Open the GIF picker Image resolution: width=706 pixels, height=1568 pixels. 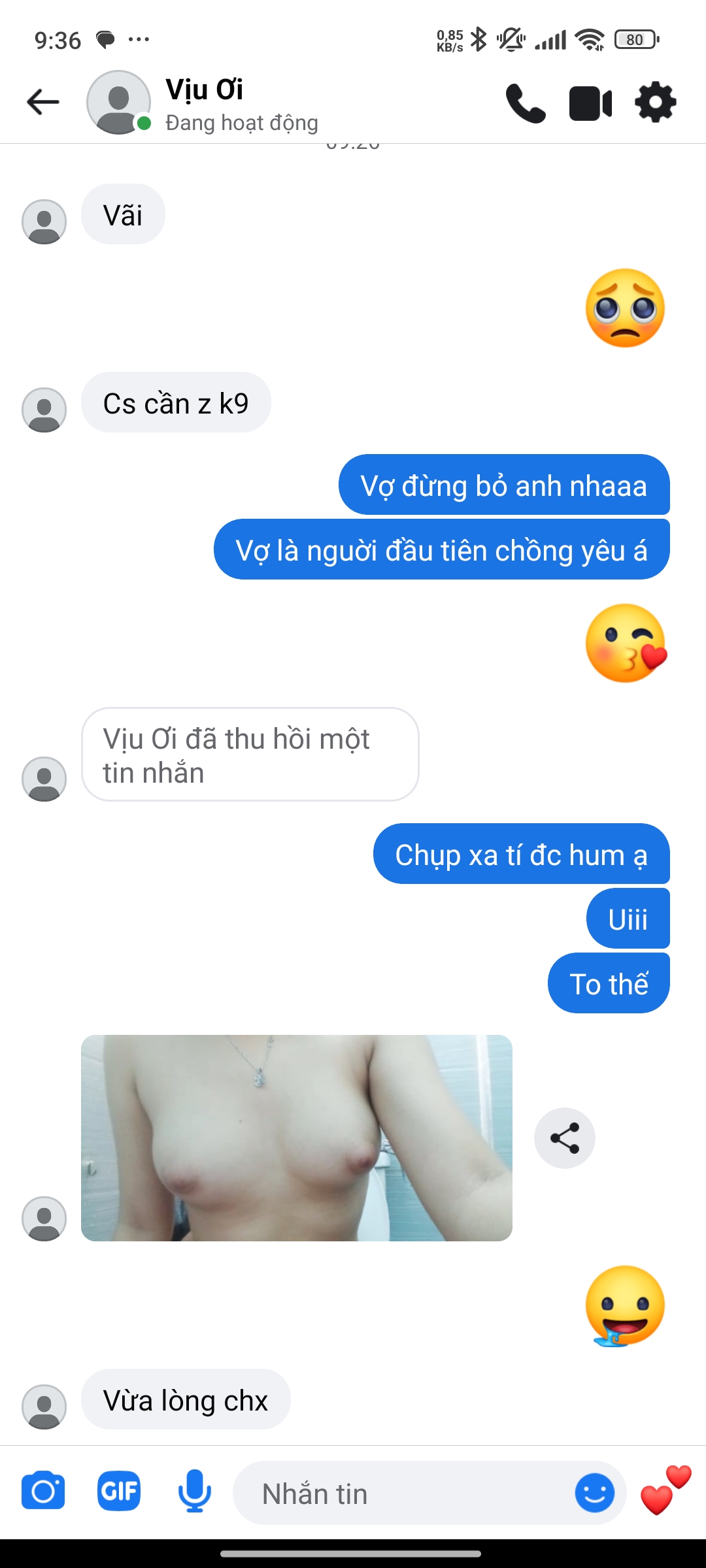(x=119, y=1491)
